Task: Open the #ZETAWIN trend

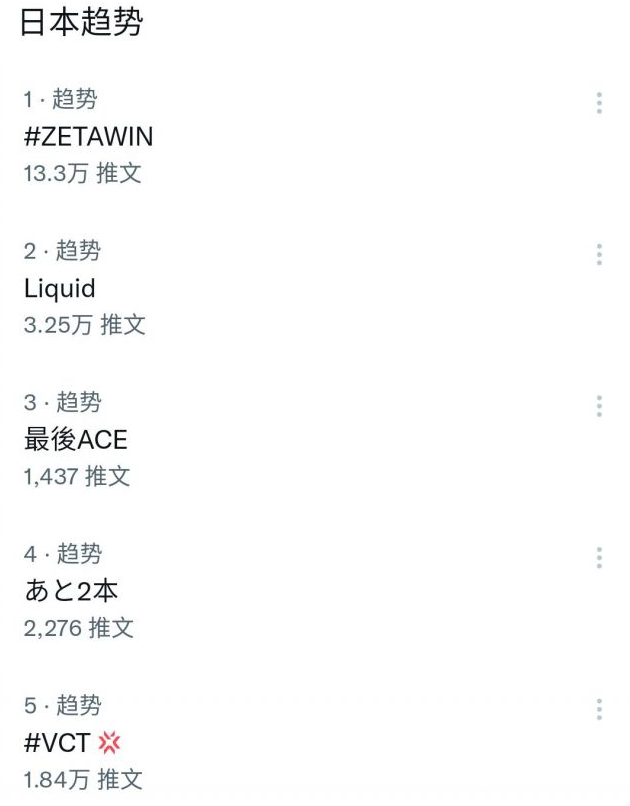Action: (x=89, y=136)
